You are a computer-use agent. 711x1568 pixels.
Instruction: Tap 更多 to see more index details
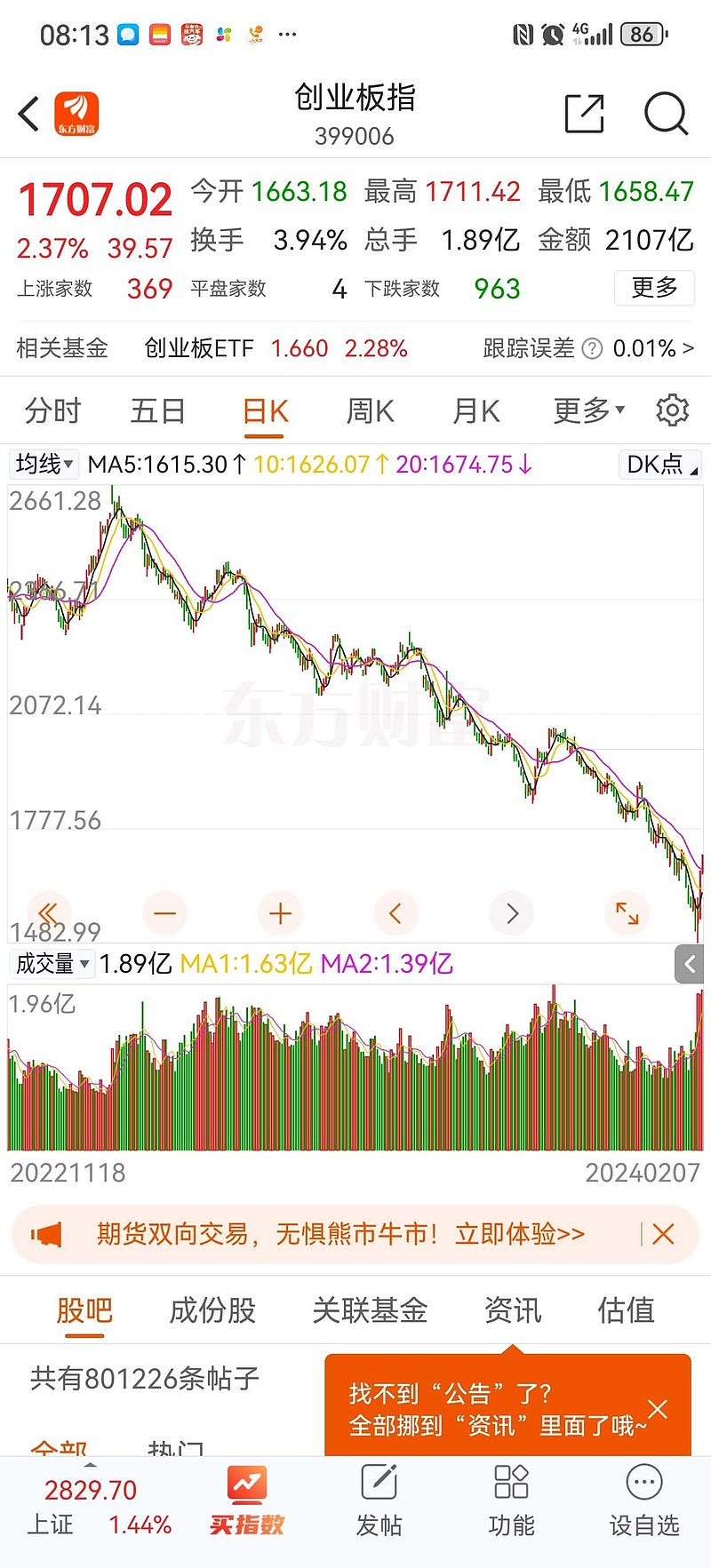[654, 288]
